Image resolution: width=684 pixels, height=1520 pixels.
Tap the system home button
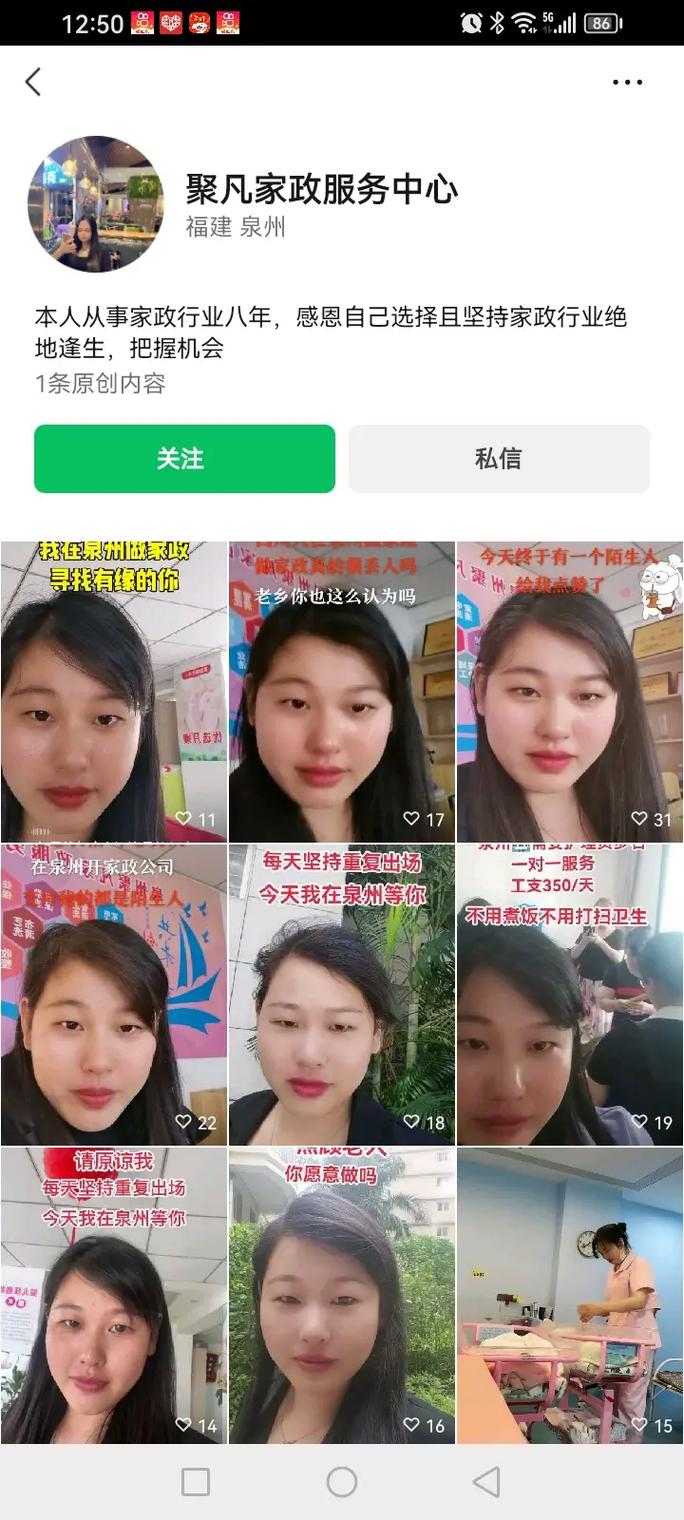(342, 1482)
